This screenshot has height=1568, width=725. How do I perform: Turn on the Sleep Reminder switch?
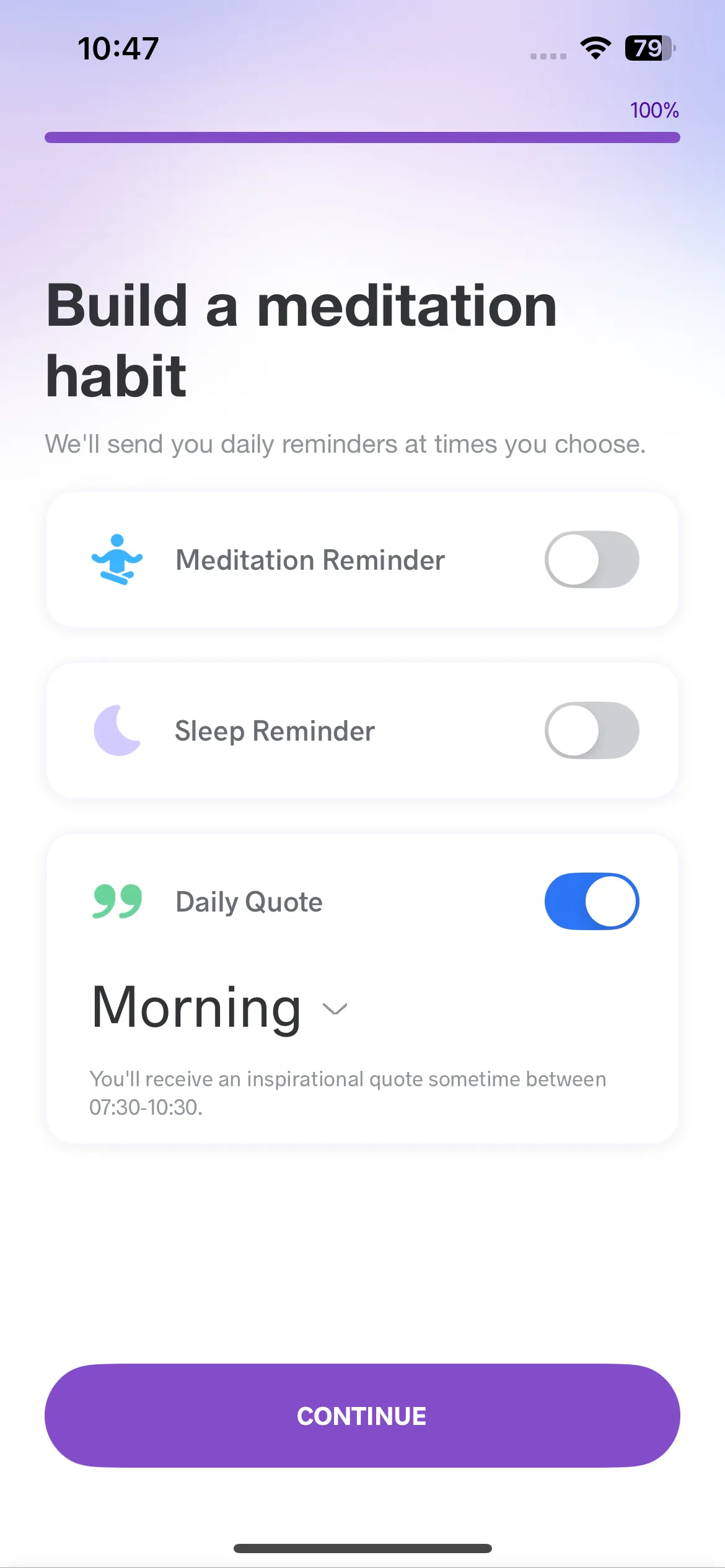pyautogui.click(x=592, y=731)
